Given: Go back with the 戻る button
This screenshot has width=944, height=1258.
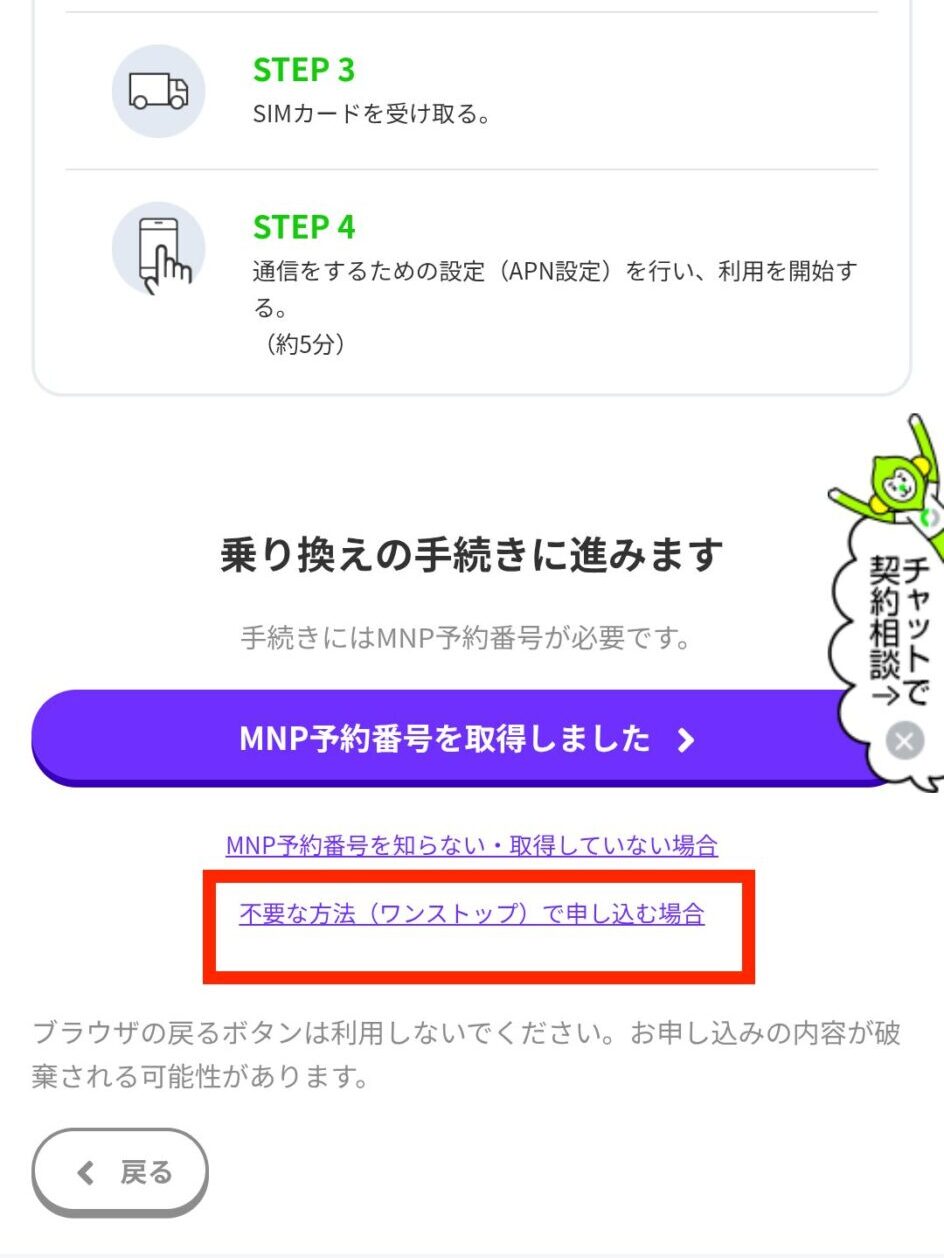Looking at the screenshot, I should pyautogui.click(x=121, y=1173).
